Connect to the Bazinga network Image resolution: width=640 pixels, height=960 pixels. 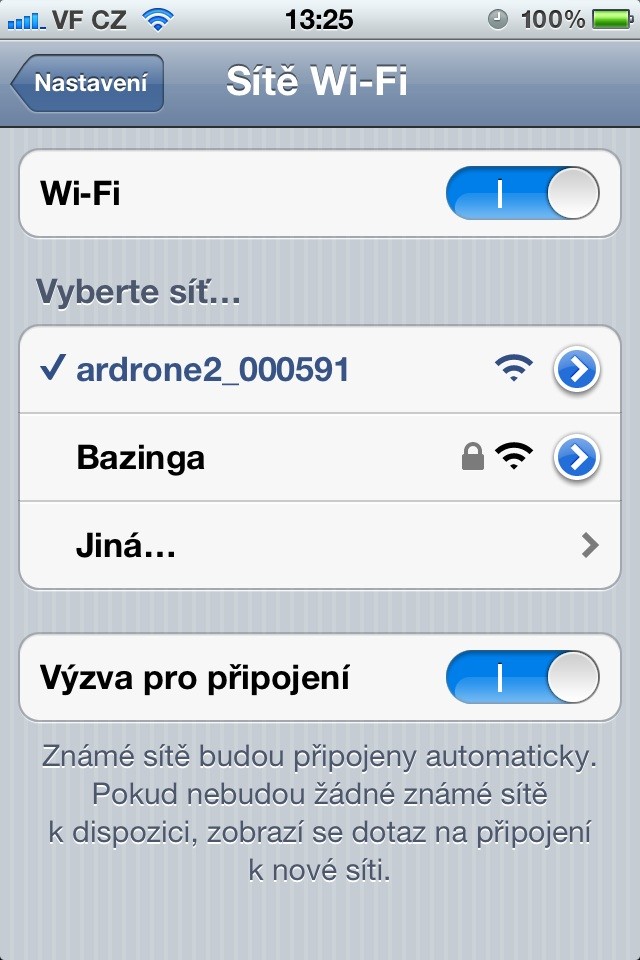[x=140, y=458]
